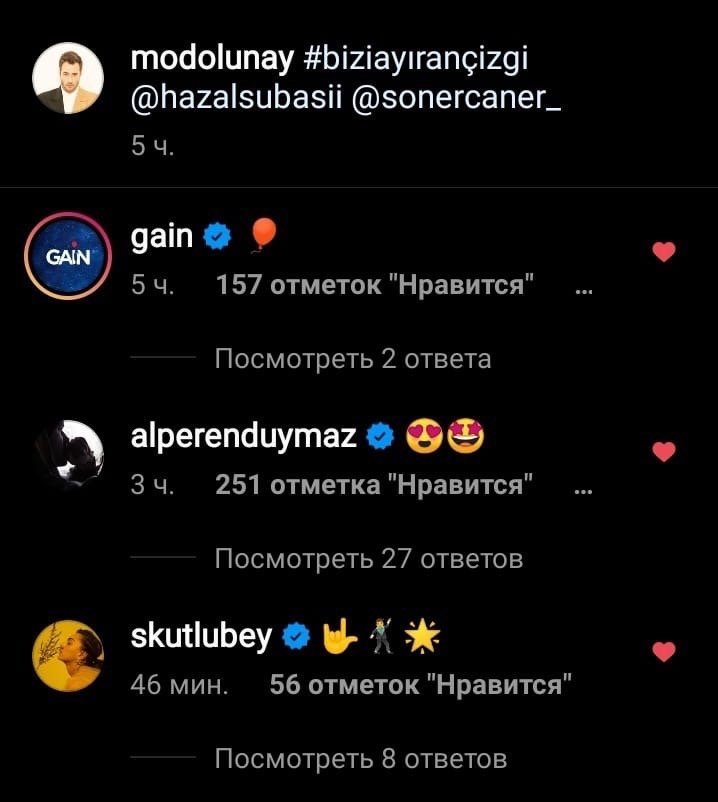Open the #biziayırançizgi hashtag
The height and width of the screenshot is (802, 718).
pyautogui.click(x=415, y=59)
